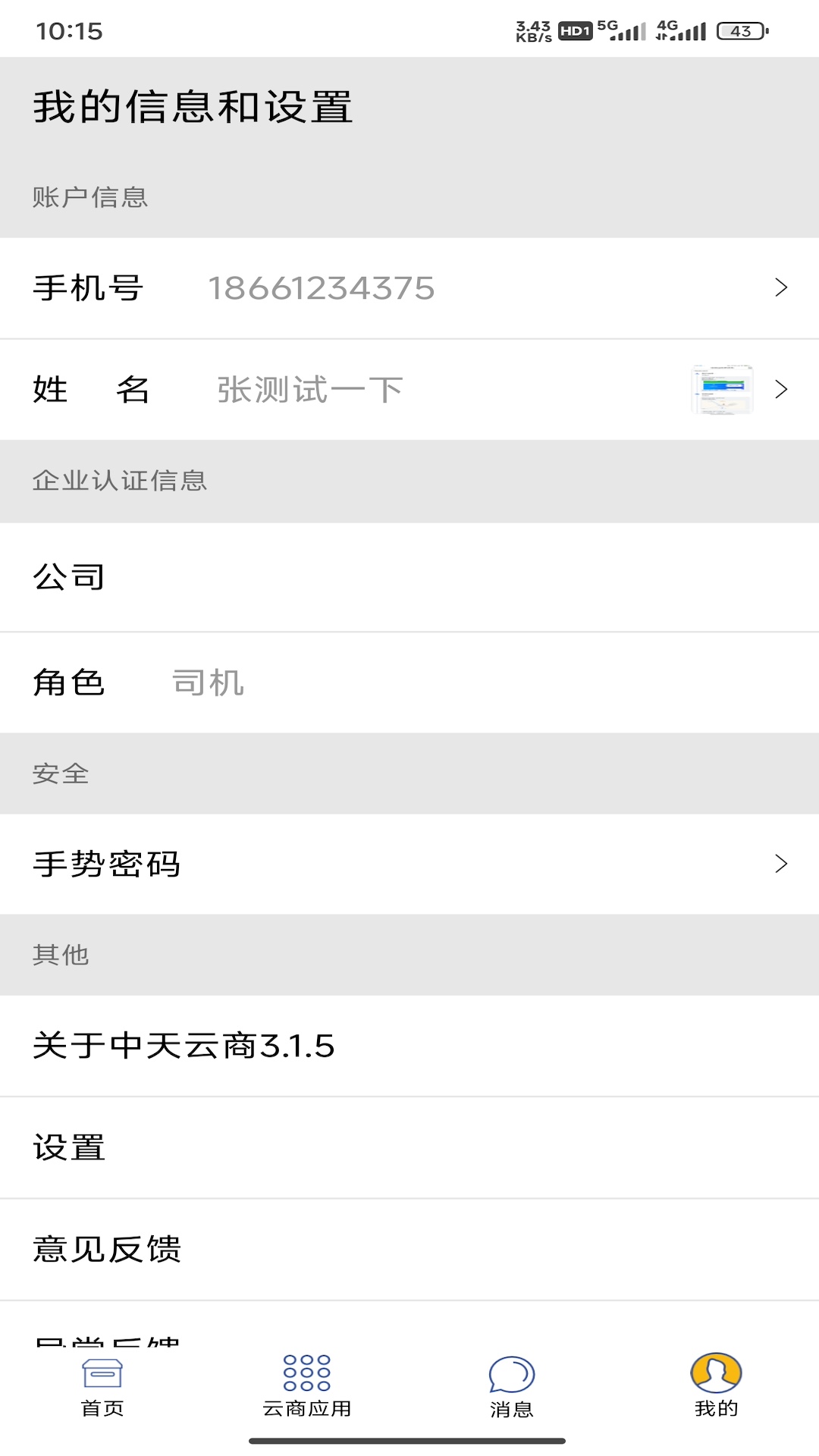This screenshot has height=1456, width=819.
Task: Open the 设置 settings entry
Action: click(409, 1148)
